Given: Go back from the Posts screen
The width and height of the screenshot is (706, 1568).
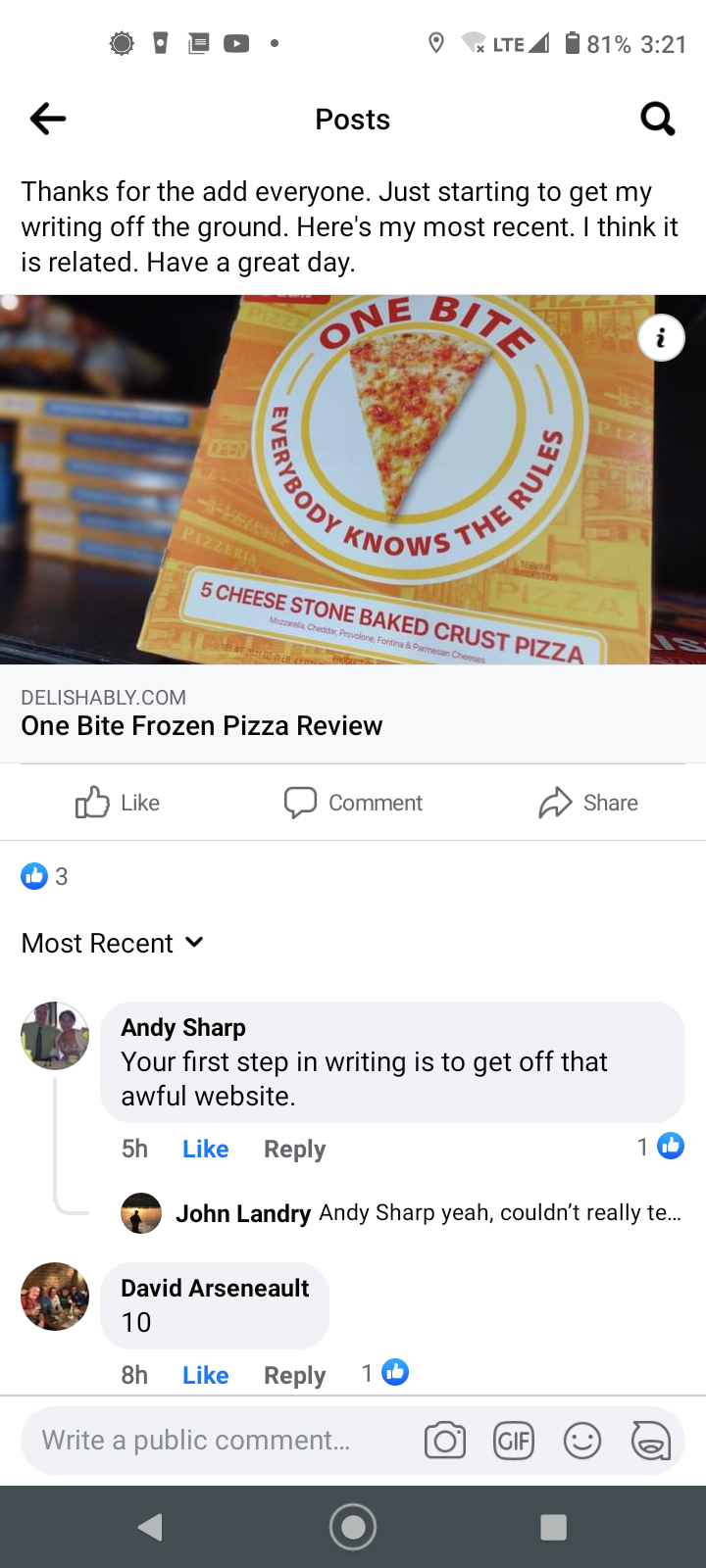Looking at the screenshot, I should [x=47, y=120].
